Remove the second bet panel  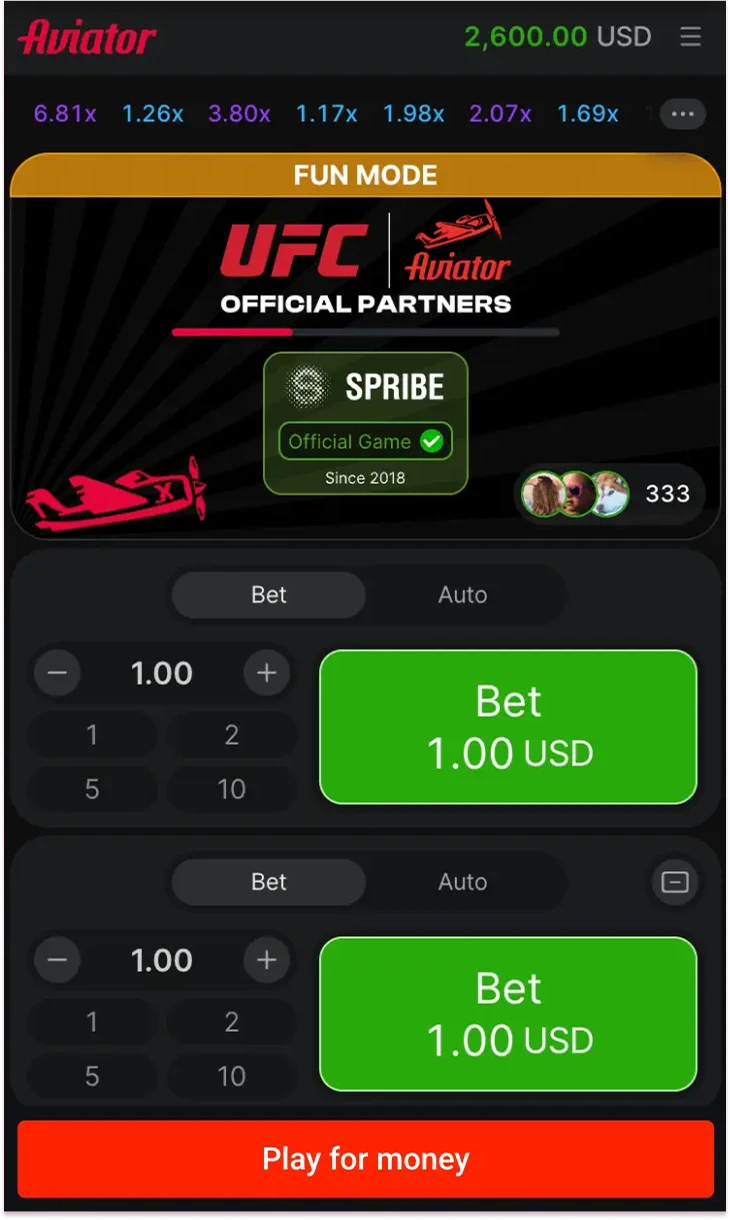tap(675, 883)
